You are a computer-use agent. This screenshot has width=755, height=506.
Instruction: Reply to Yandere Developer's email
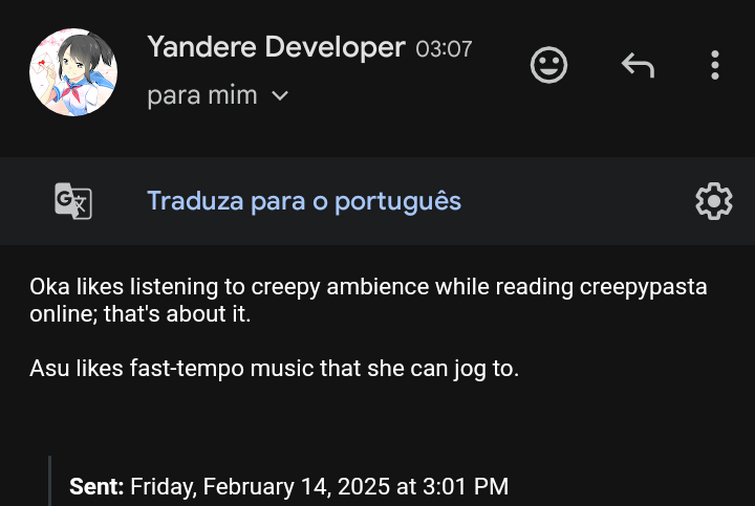637,66
